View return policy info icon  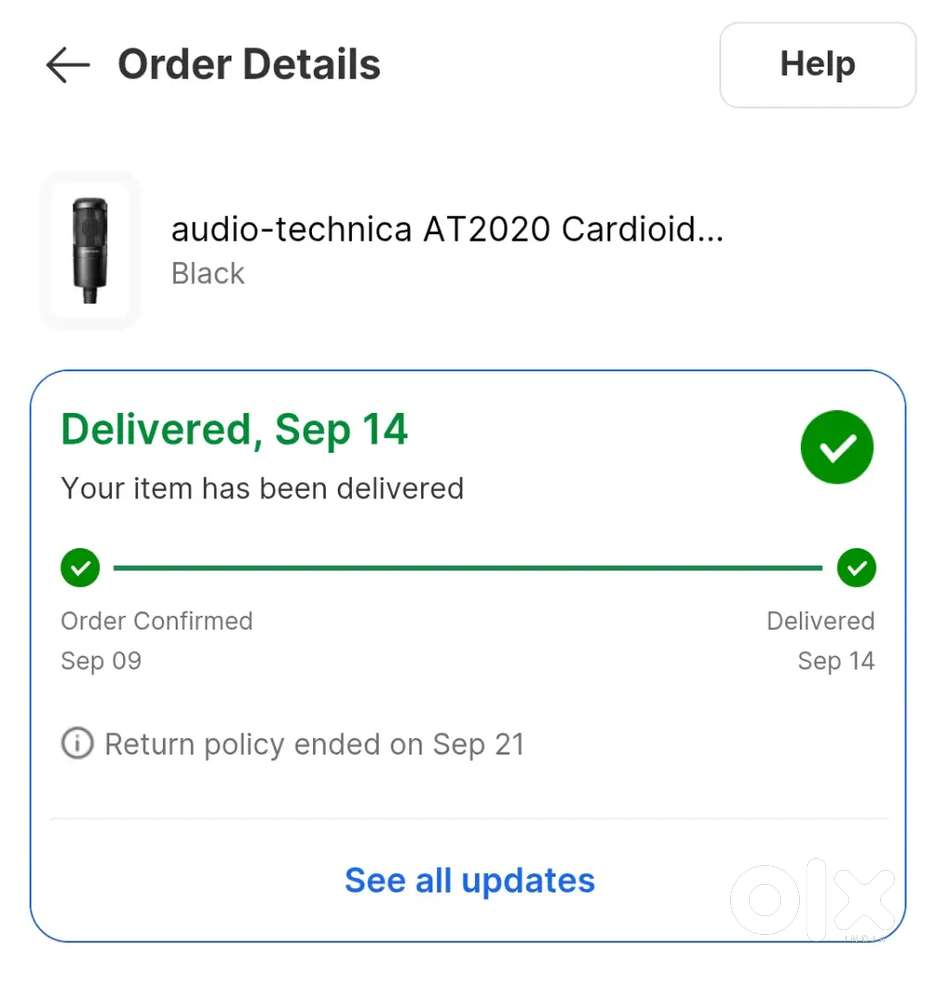[x=77, y=744]
